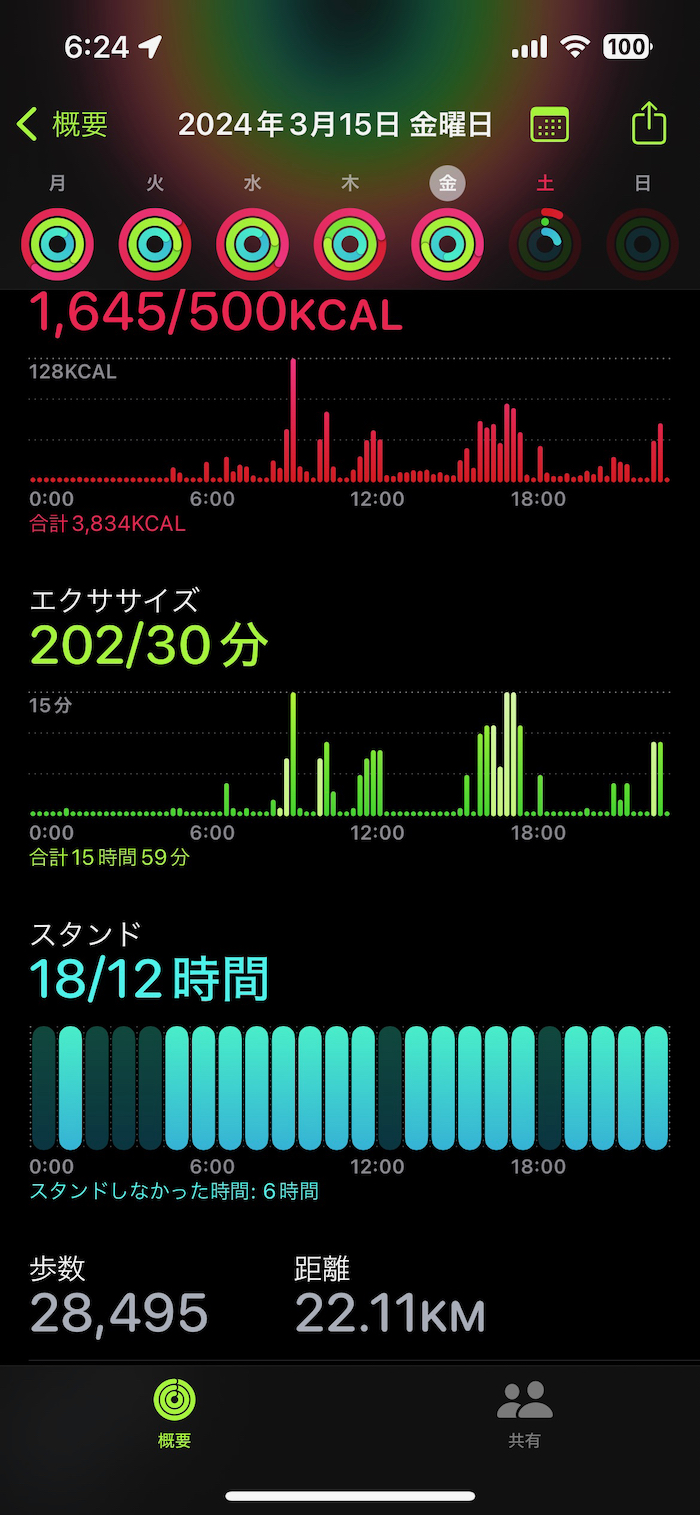The height and width of the screenshot is (1515, 700).
Task: Select Saturday (土) activity rings
Action: click(545, 243)
